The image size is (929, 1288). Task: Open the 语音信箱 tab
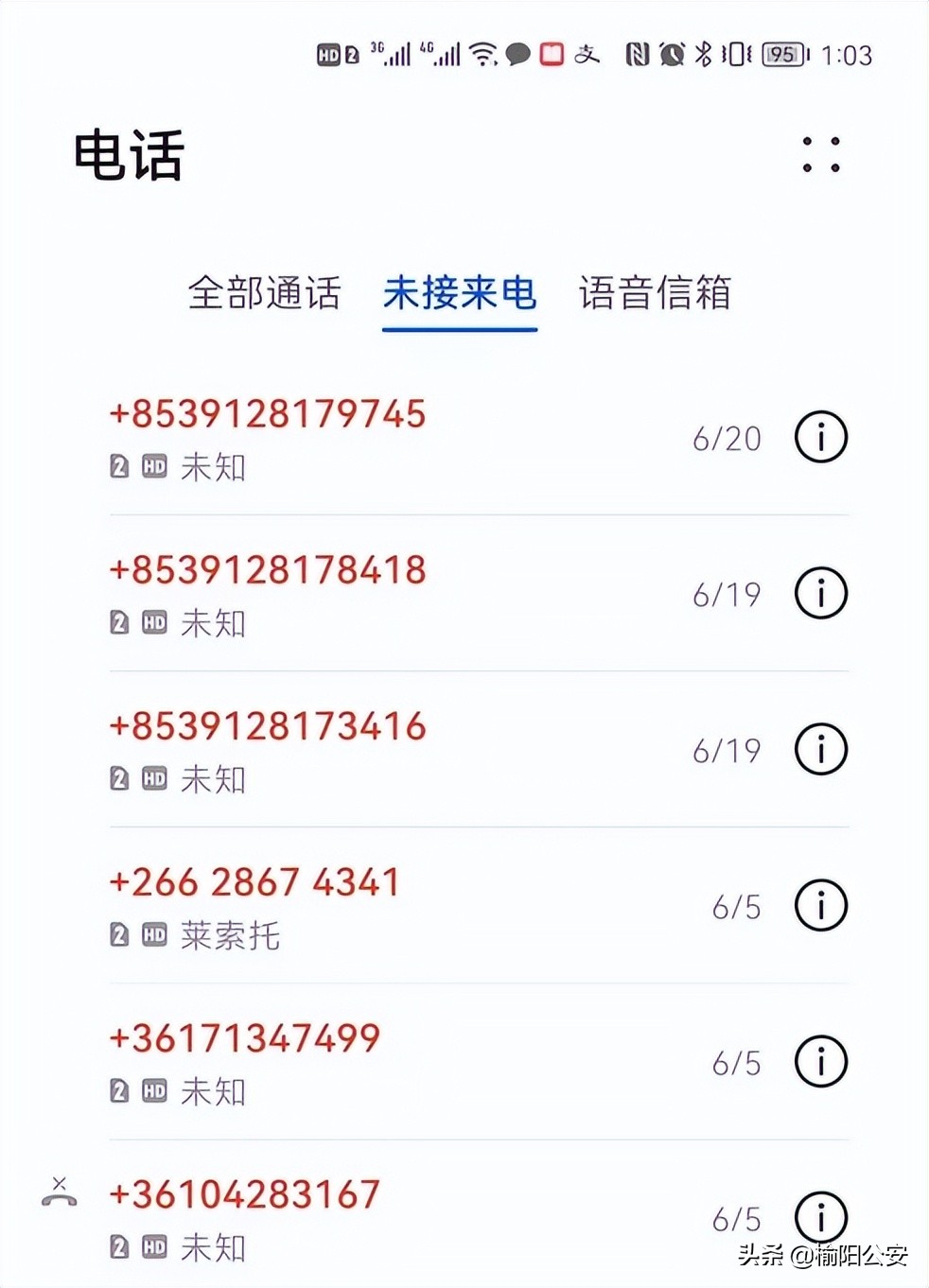tap(655, 295)
